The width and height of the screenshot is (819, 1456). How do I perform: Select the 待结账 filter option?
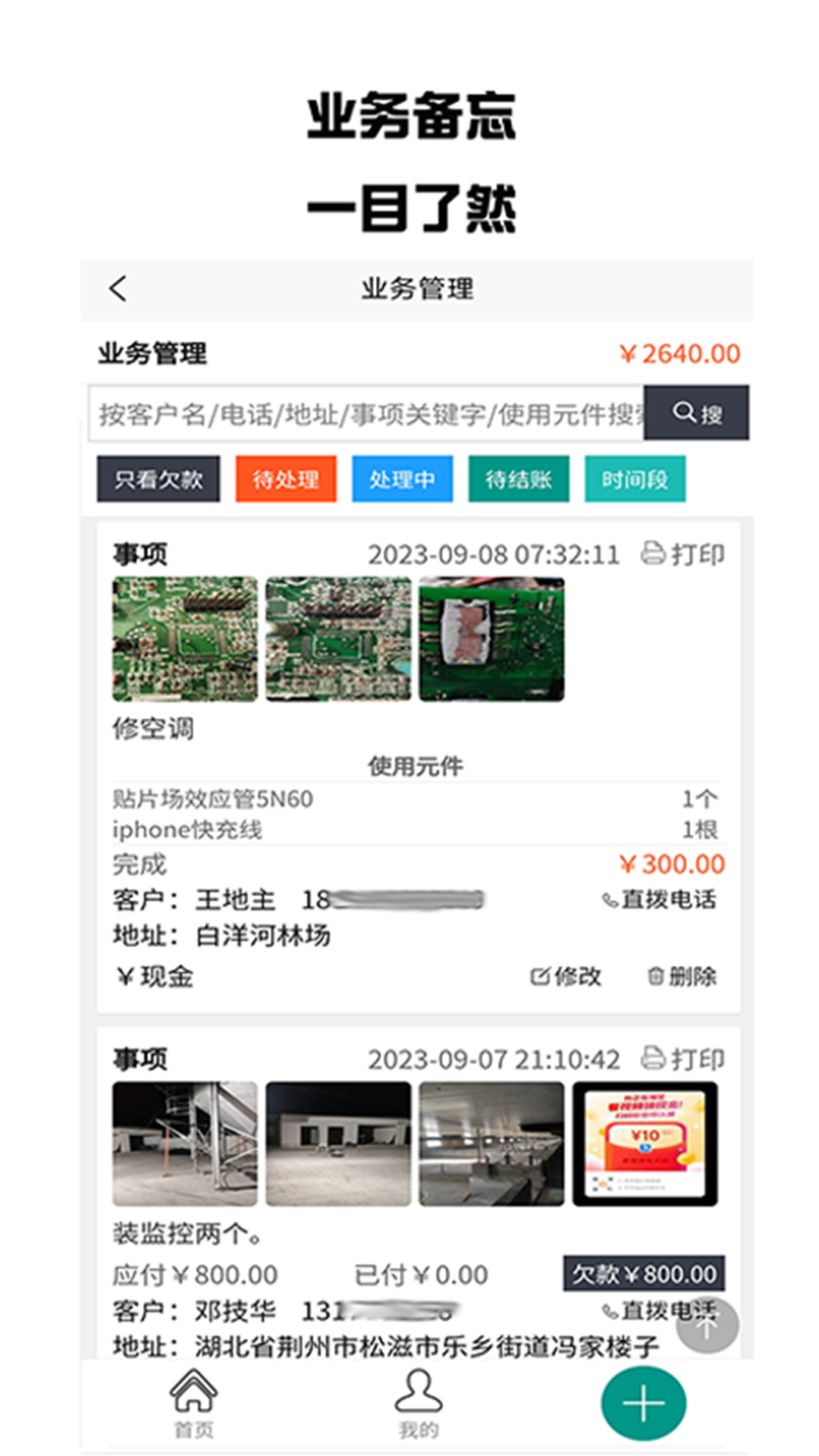click(519, 479)
